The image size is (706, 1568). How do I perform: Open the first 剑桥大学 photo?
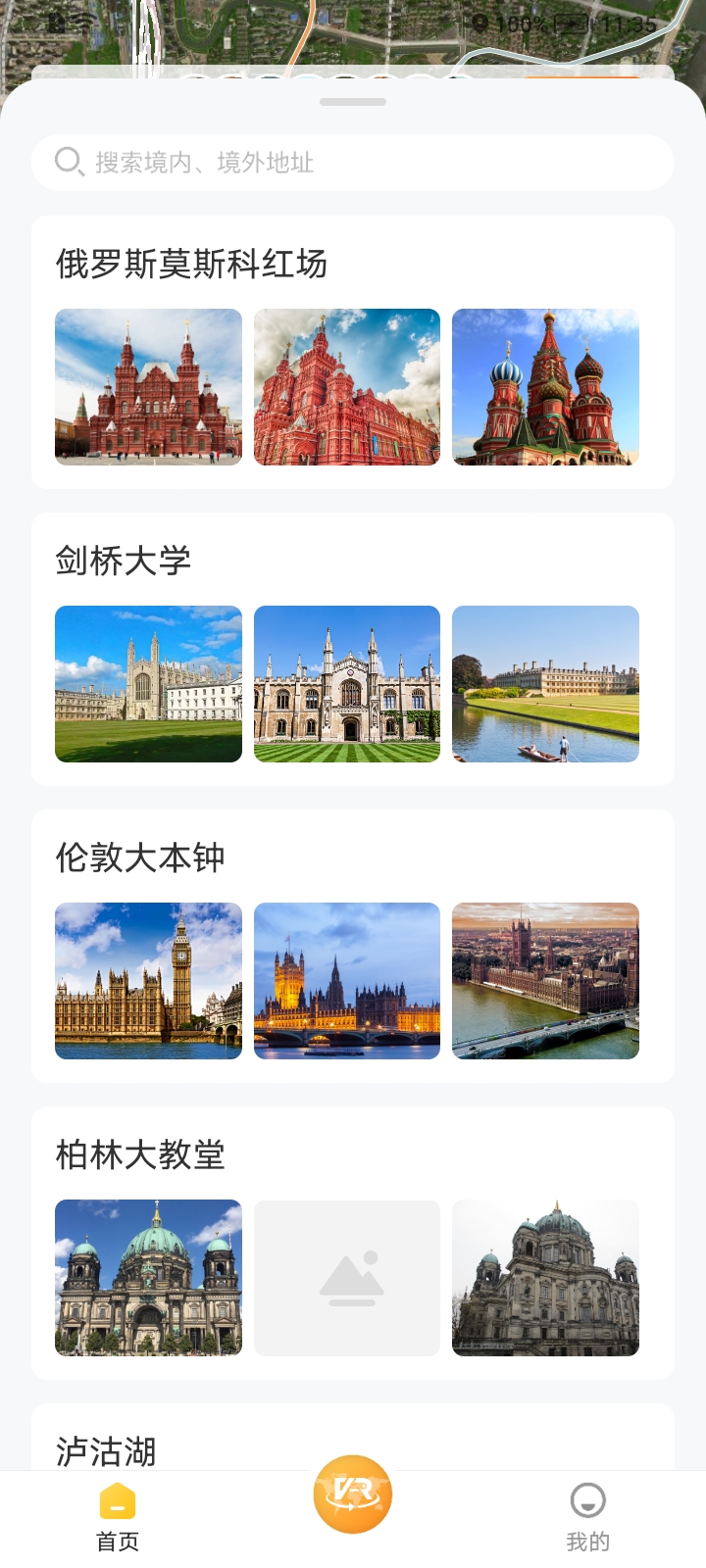(148, 684)
